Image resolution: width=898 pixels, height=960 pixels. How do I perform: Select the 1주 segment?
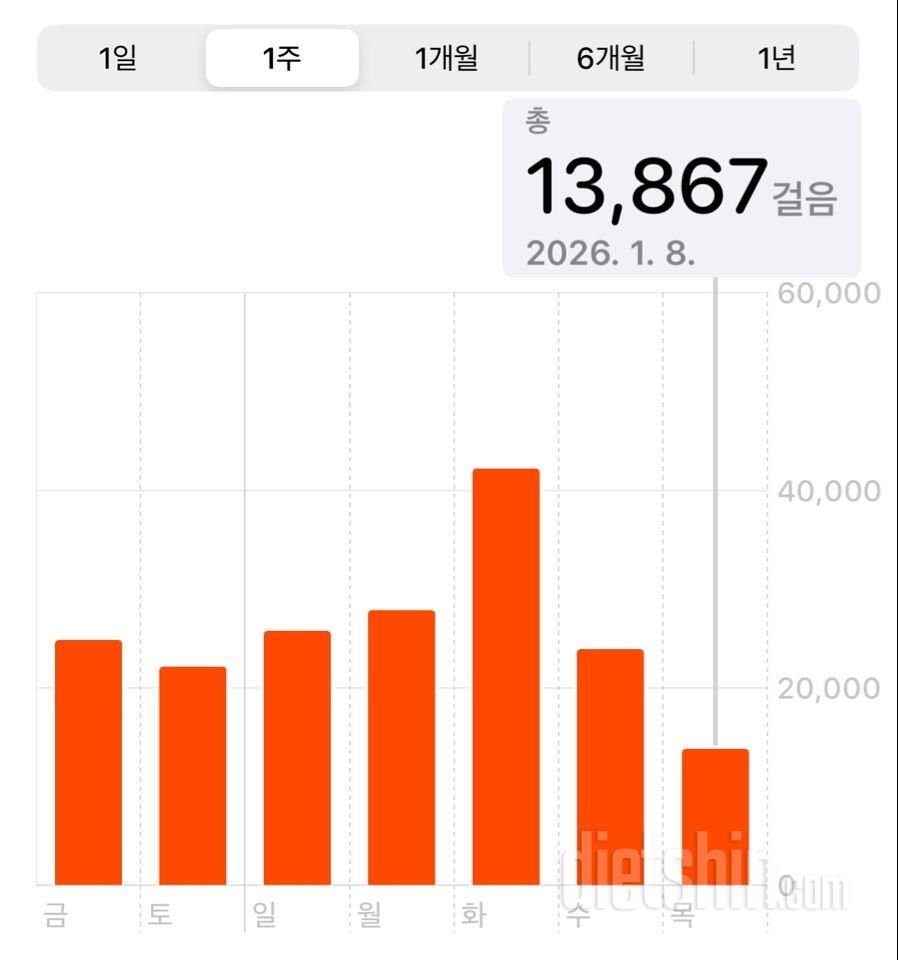[282, 59]
